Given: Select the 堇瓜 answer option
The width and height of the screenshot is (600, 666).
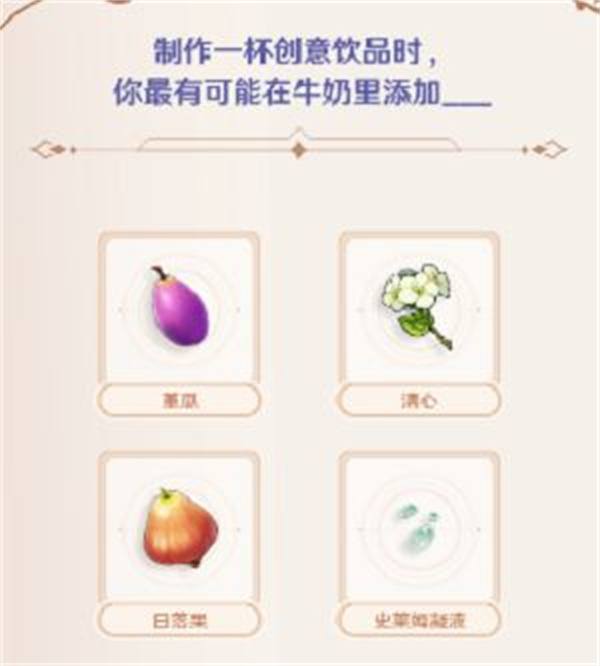Looking at the screenshot, I should tap(179, 322).
